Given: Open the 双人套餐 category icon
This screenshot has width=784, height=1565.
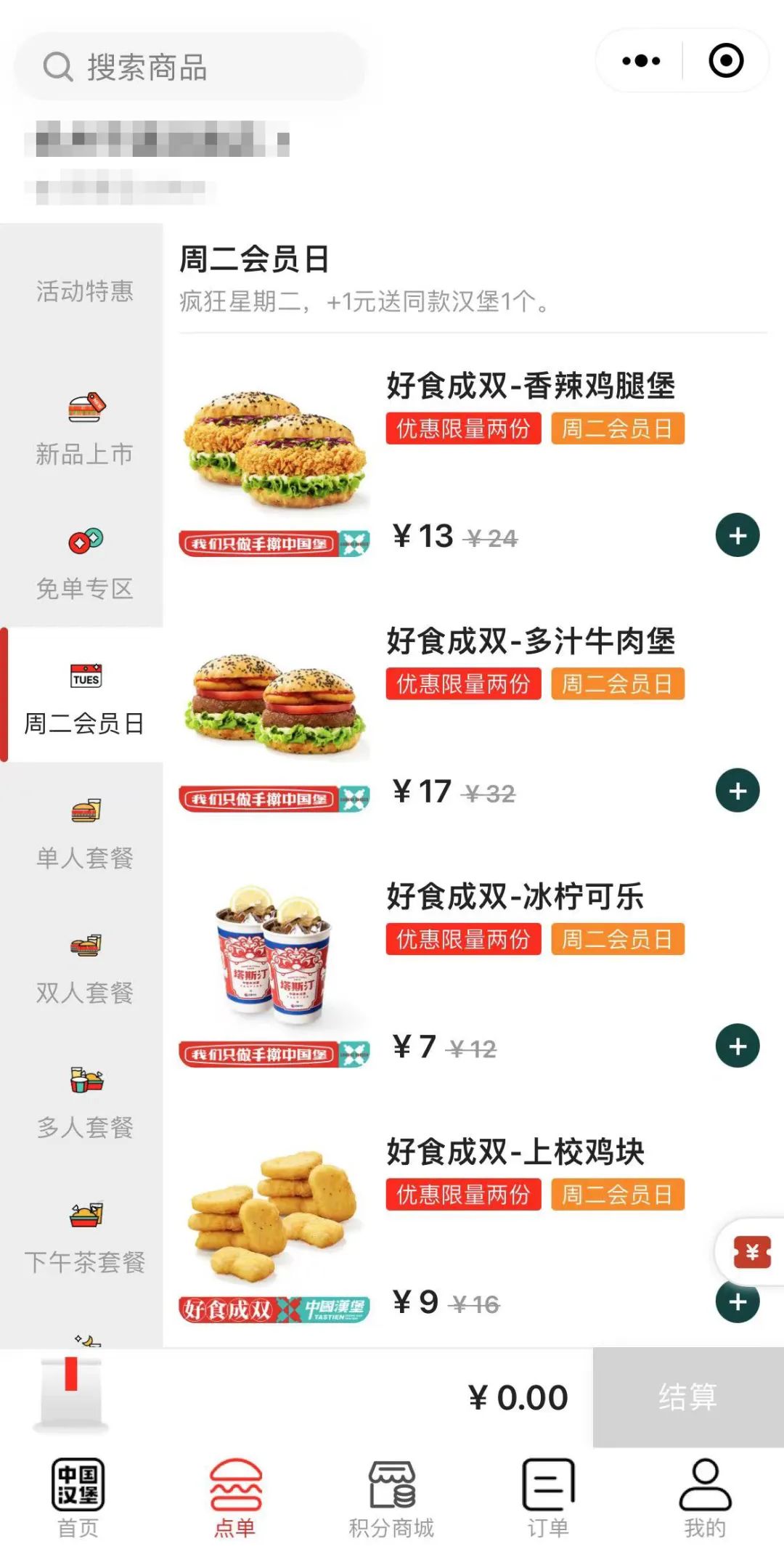Looking at the screenshot, I should coord(85,945).
